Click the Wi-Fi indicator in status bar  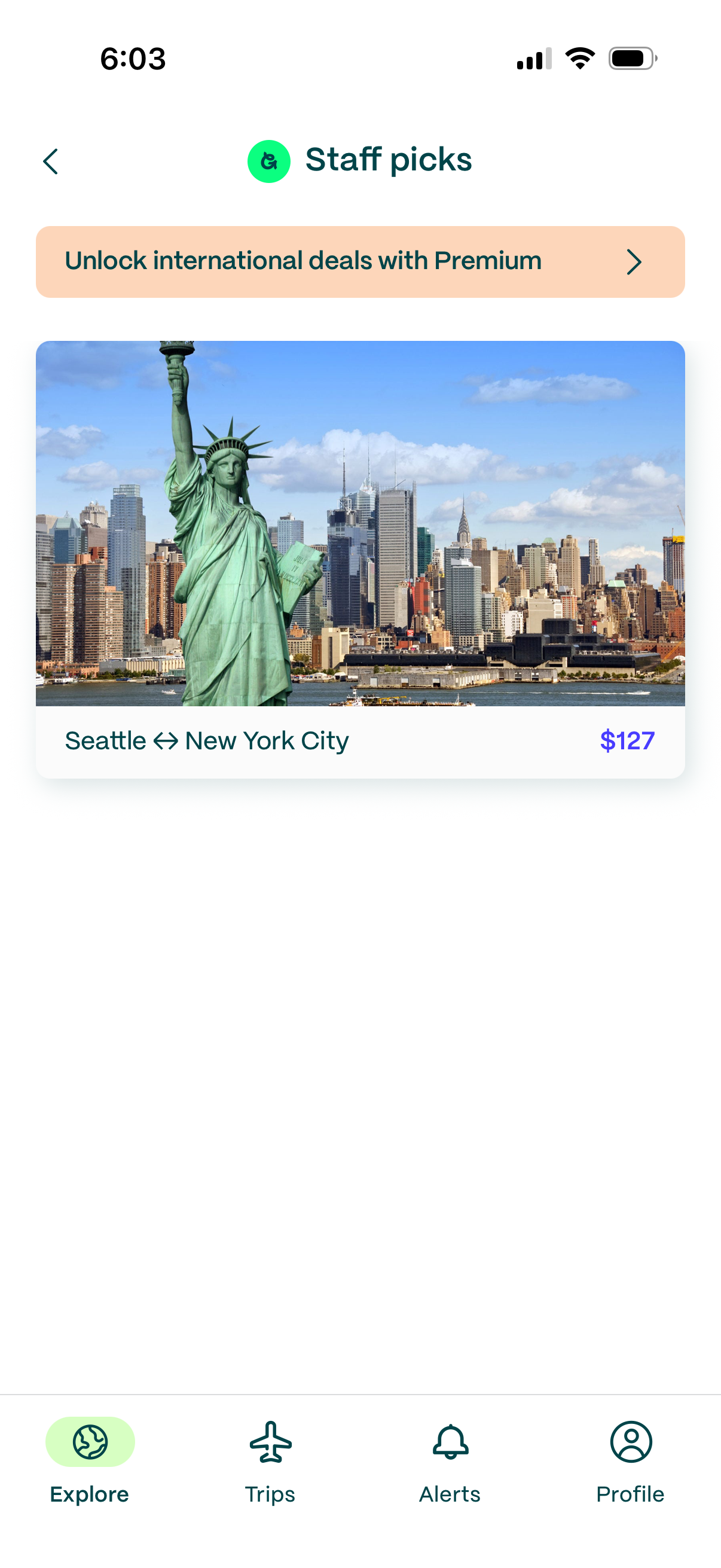pyautogui.click(x=579, y=58)
